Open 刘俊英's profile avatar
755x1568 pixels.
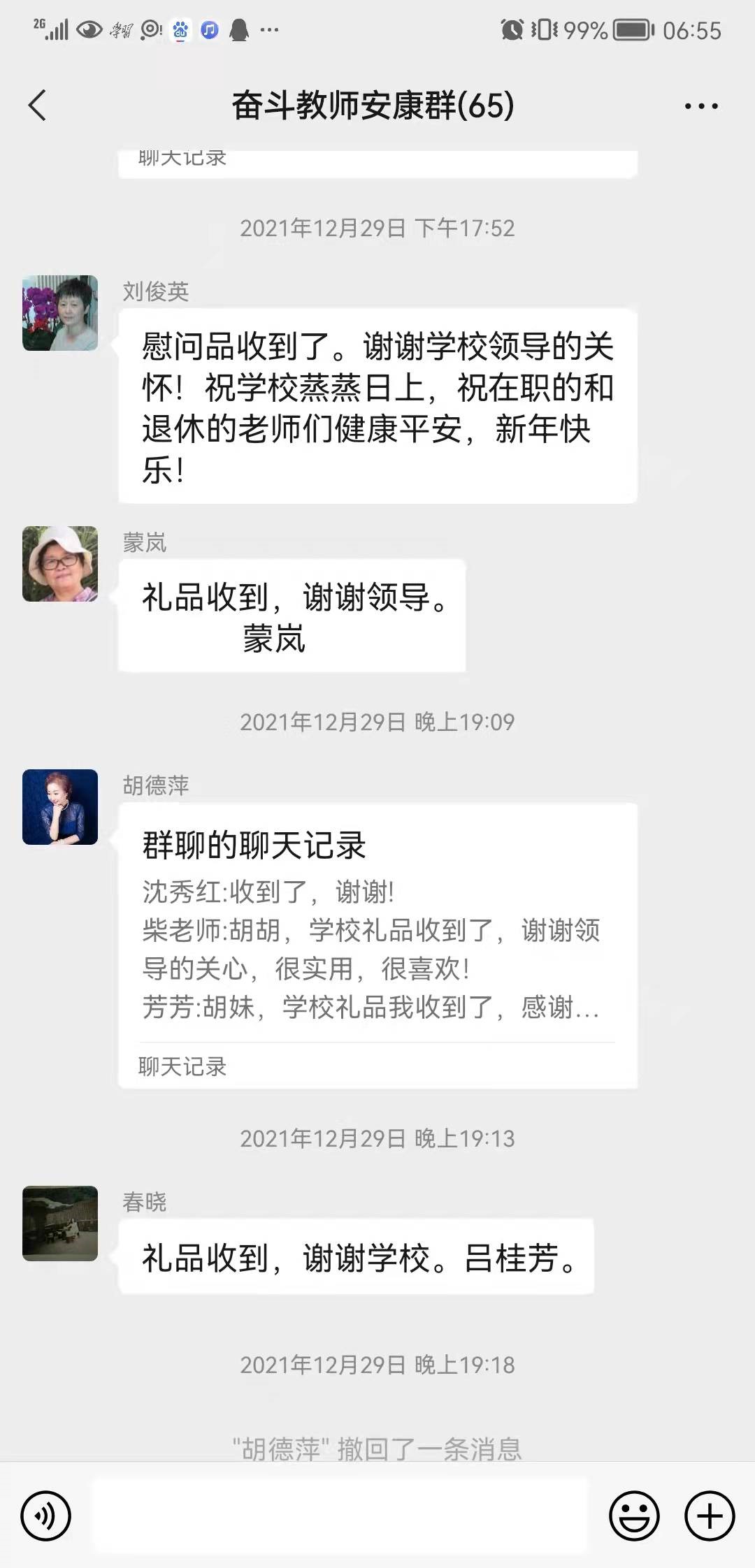pos(60,313)
